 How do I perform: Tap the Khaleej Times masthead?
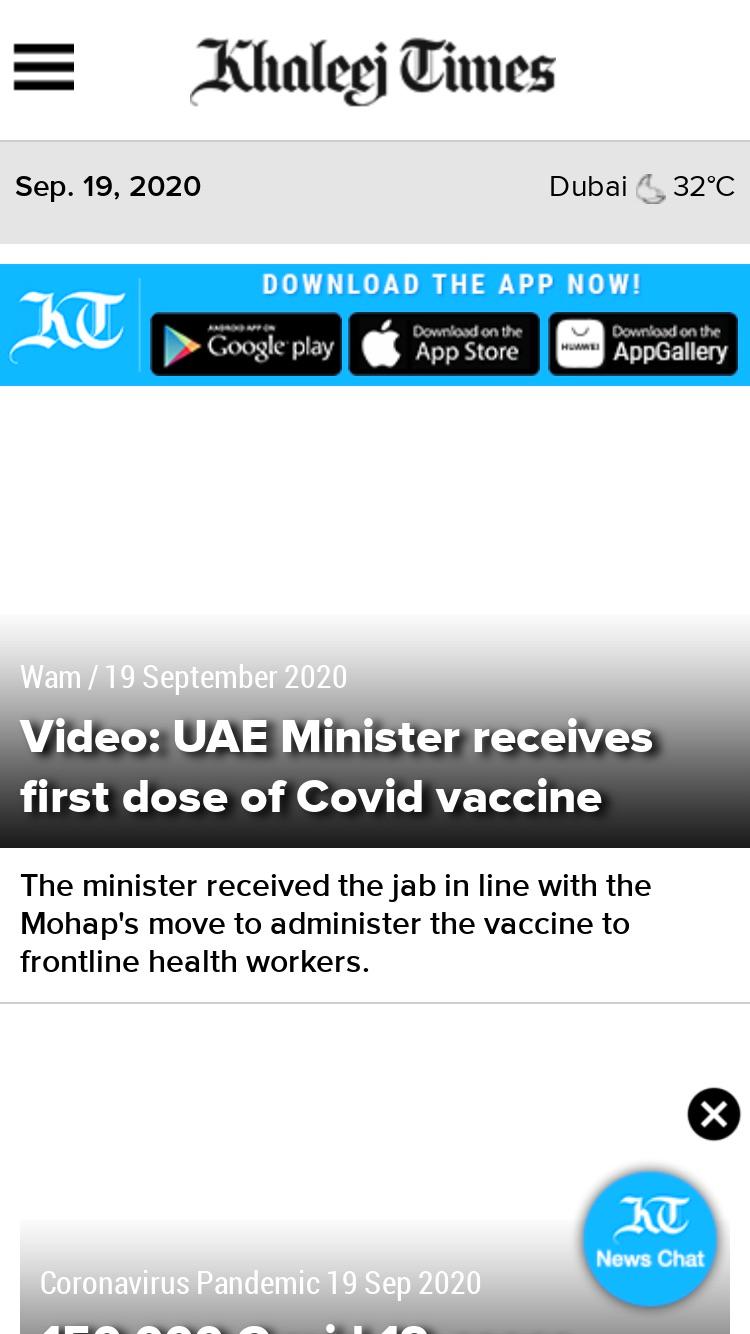click(372, 70)
